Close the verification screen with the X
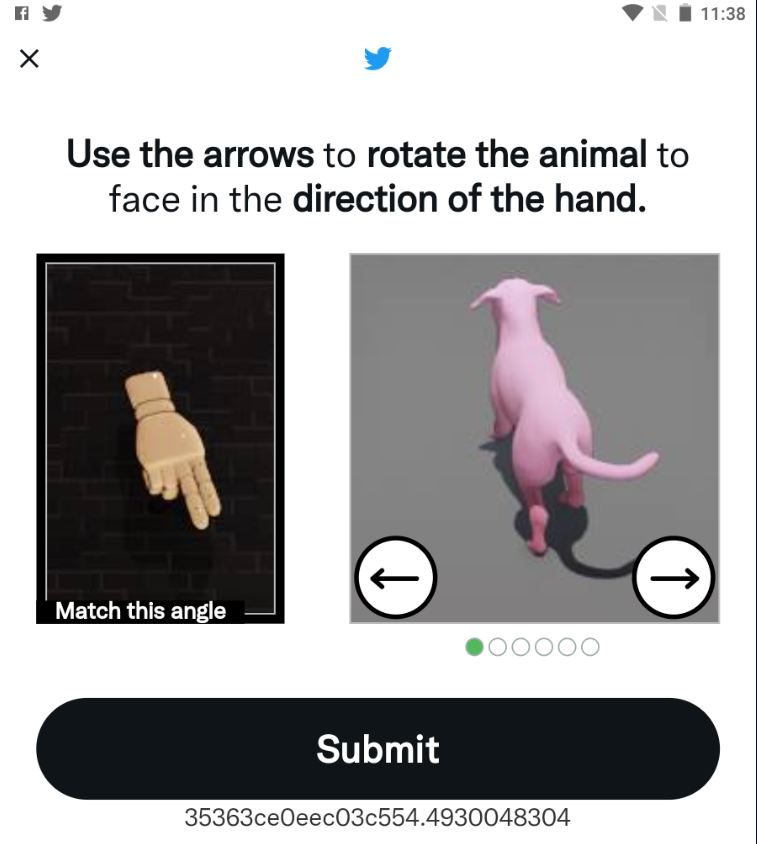This screenshot has width=757, height=844. click(29, 59)
